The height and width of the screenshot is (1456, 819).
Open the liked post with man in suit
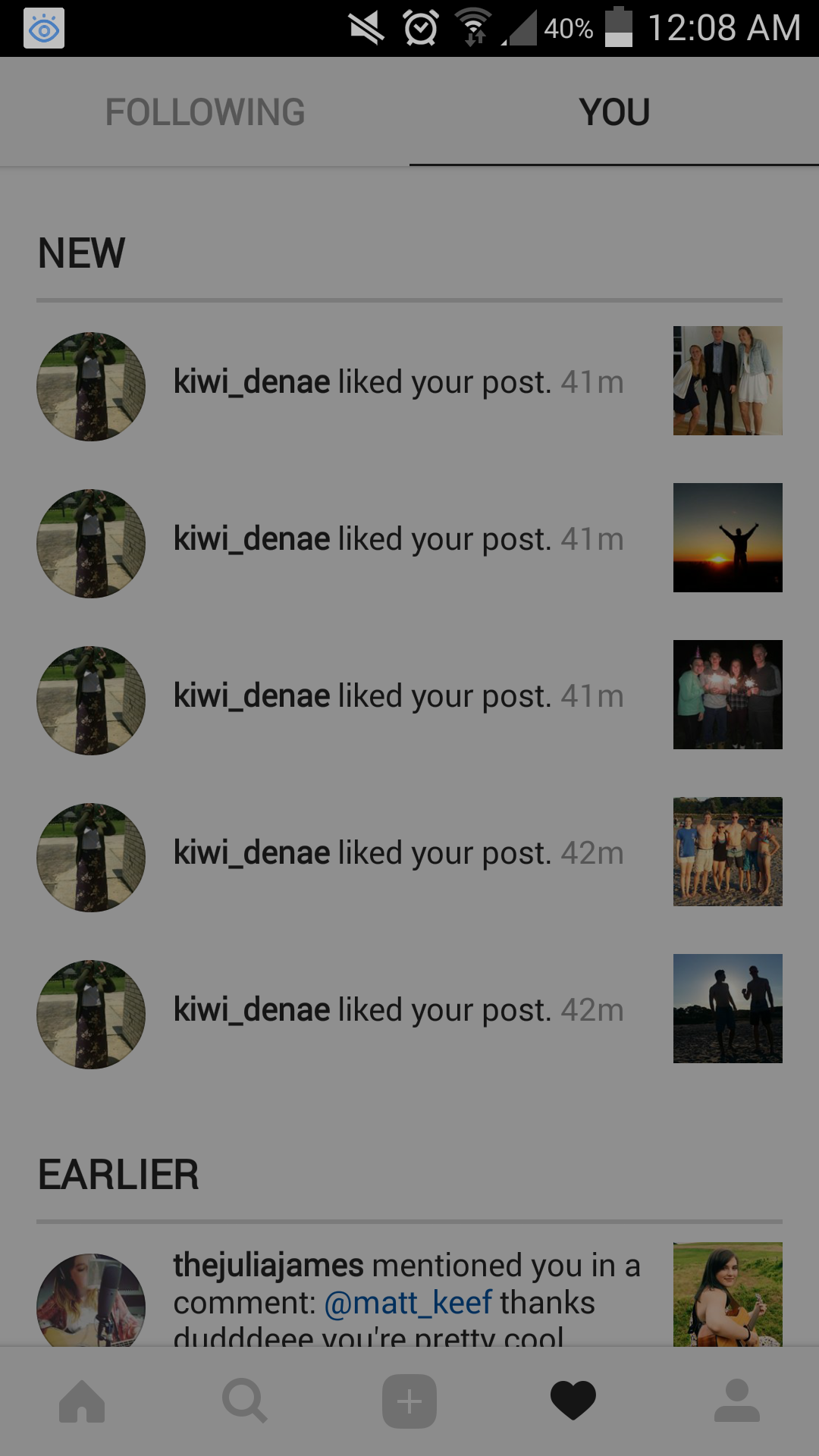(x=727, y=381)
